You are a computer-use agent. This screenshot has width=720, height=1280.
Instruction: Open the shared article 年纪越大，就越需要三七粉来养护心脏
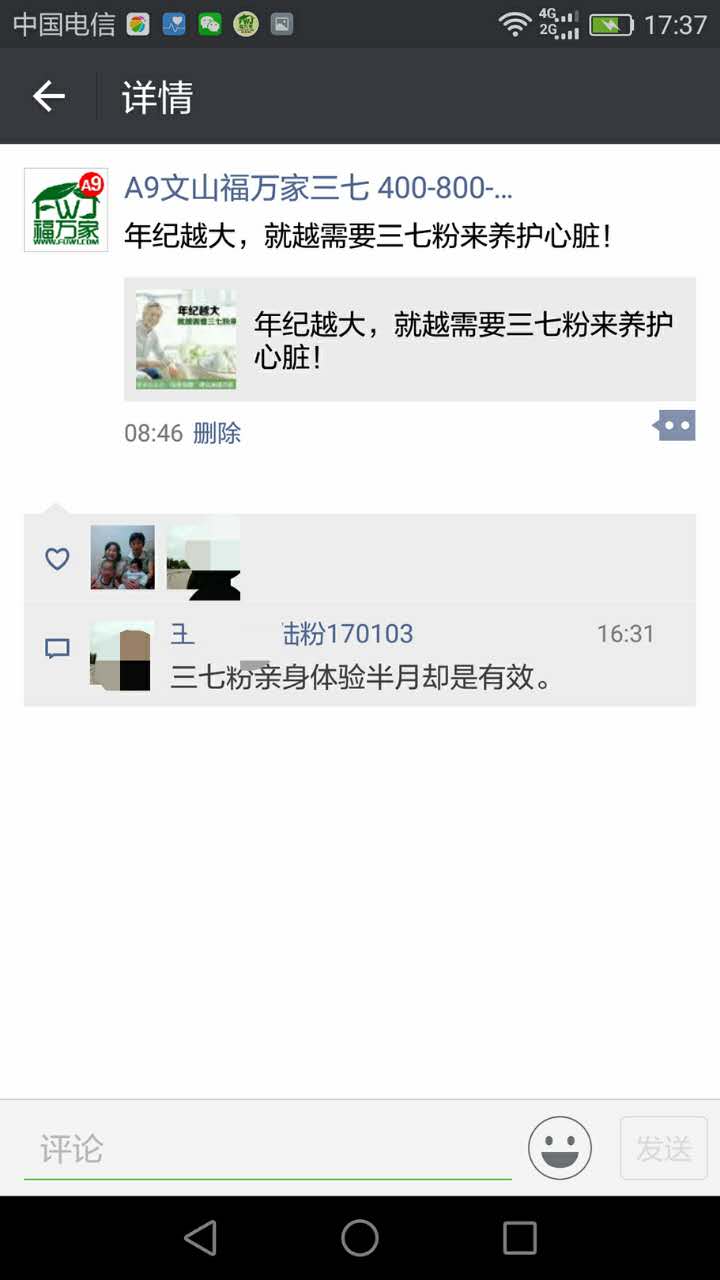point(410,340)
